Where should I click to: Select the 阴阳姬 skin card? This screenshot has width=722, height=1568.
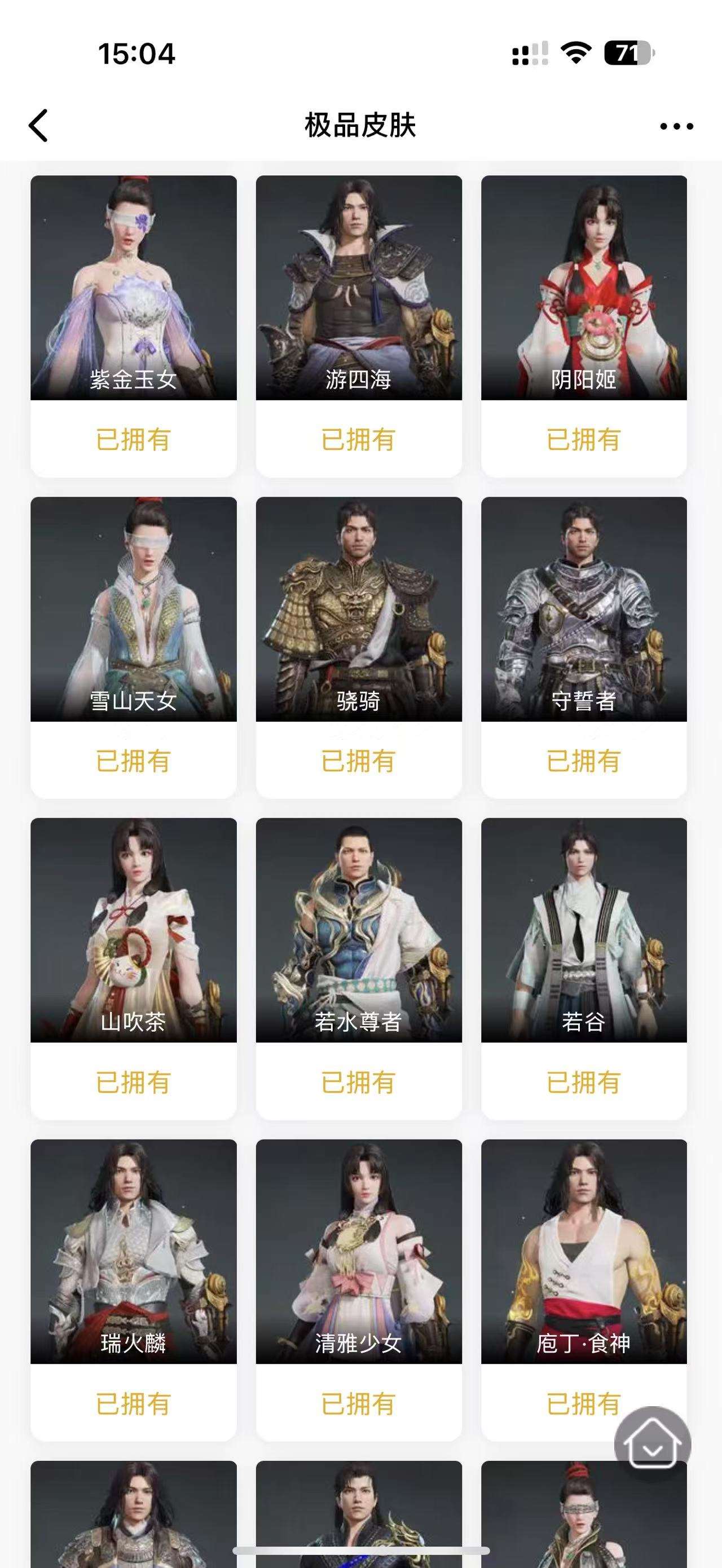point(584,289)
